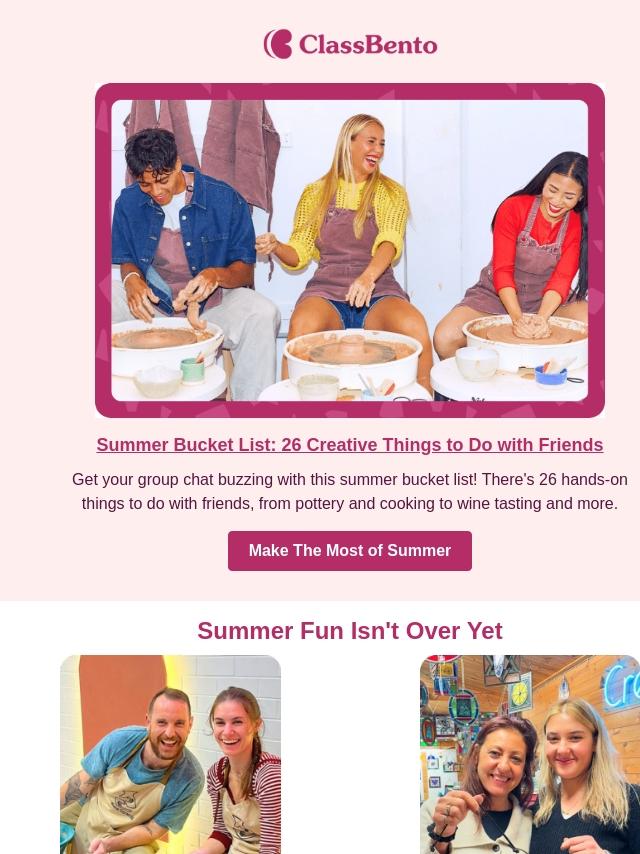Open the ClassBento logo link

(x=349, y=44)
